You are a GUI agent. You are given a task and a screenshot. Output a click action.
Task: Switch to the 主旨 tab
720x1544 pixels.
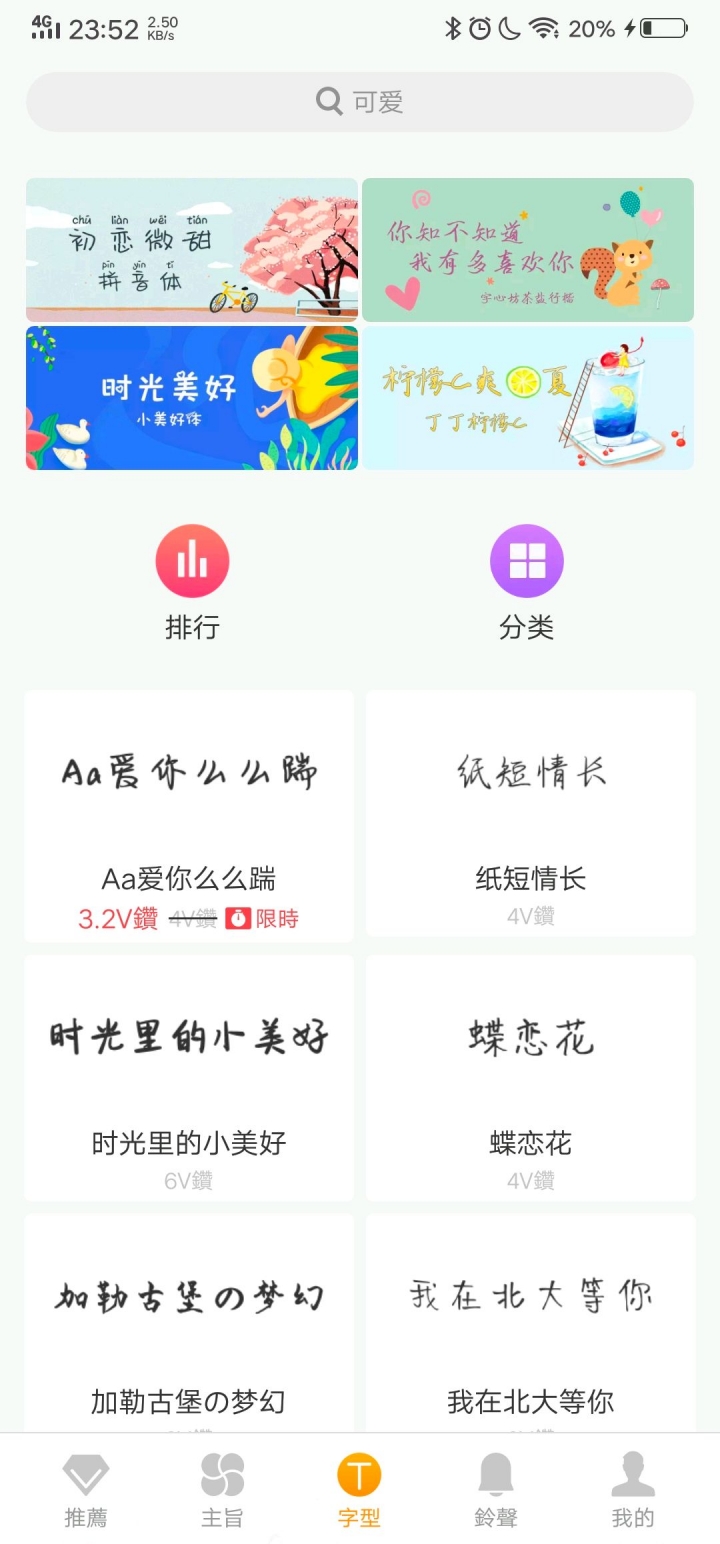(x=222, y=1490)
